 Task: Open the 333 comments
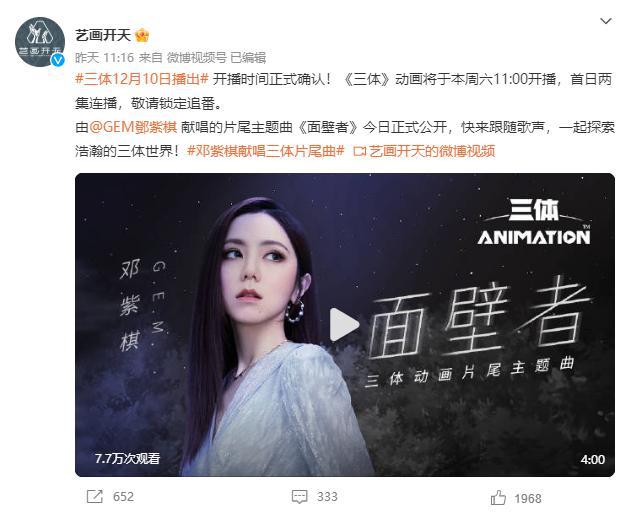point(314,497)
